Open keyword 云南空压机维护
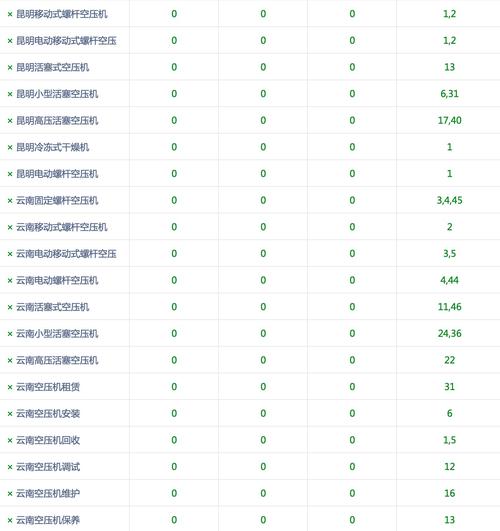This screenshot has height=531, width=500. pyautogui.click(x=48, y=493)
